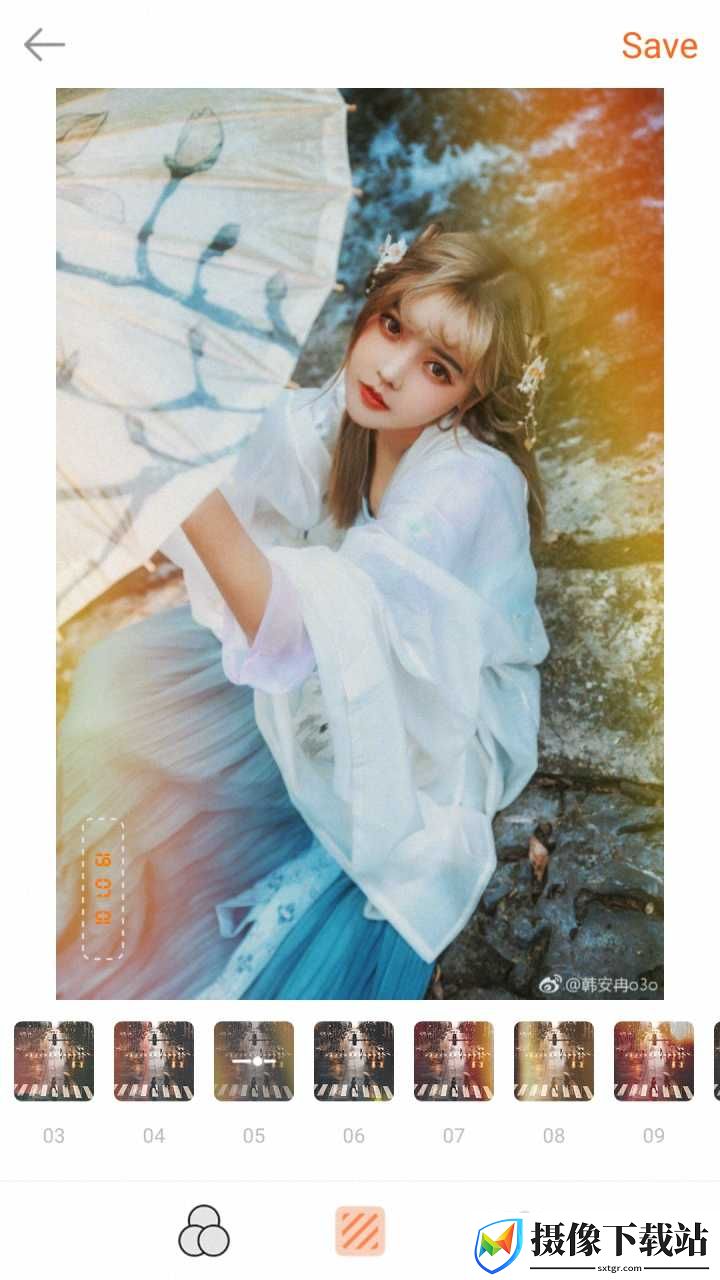
Task: Tap the date stamp sticker on photo
Action: [103, 889]
